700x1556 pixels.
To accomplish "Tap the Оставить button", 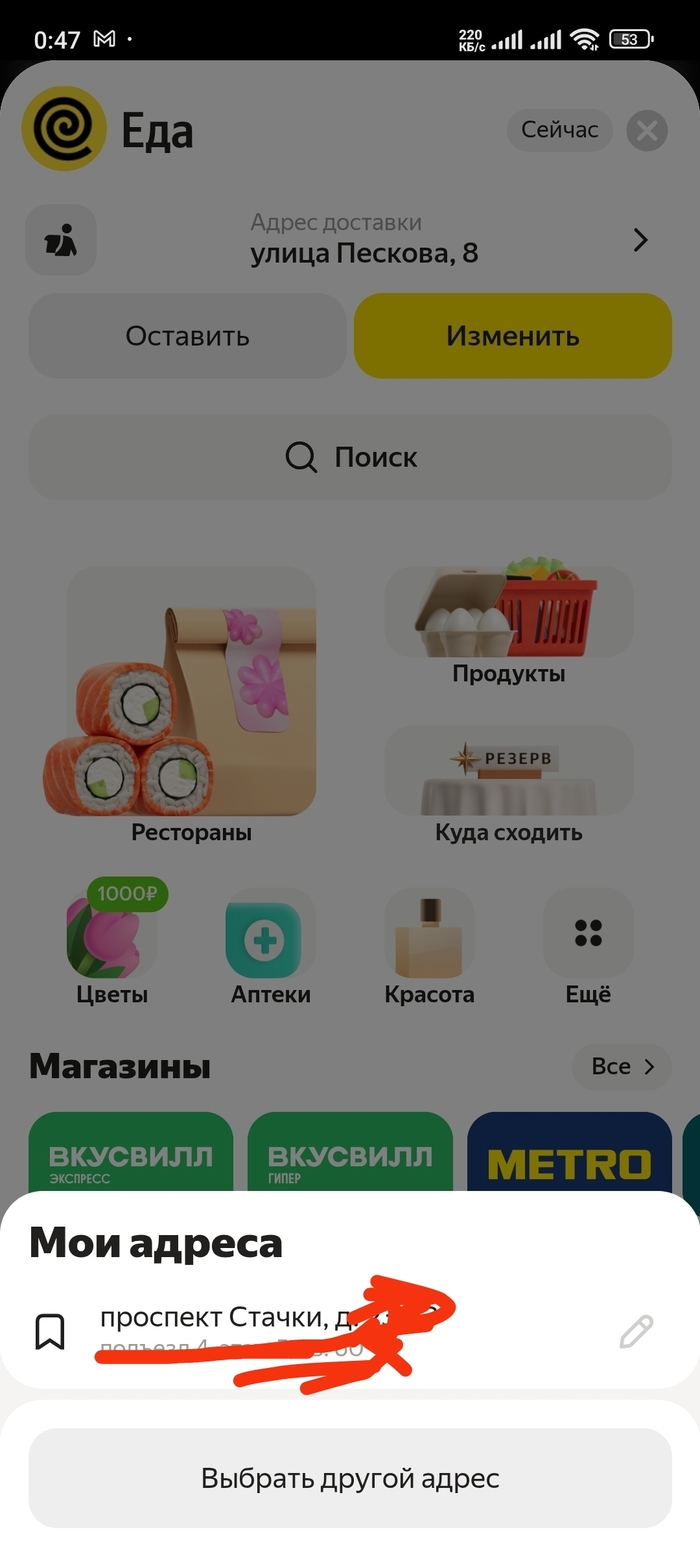I will click(187, 336).
